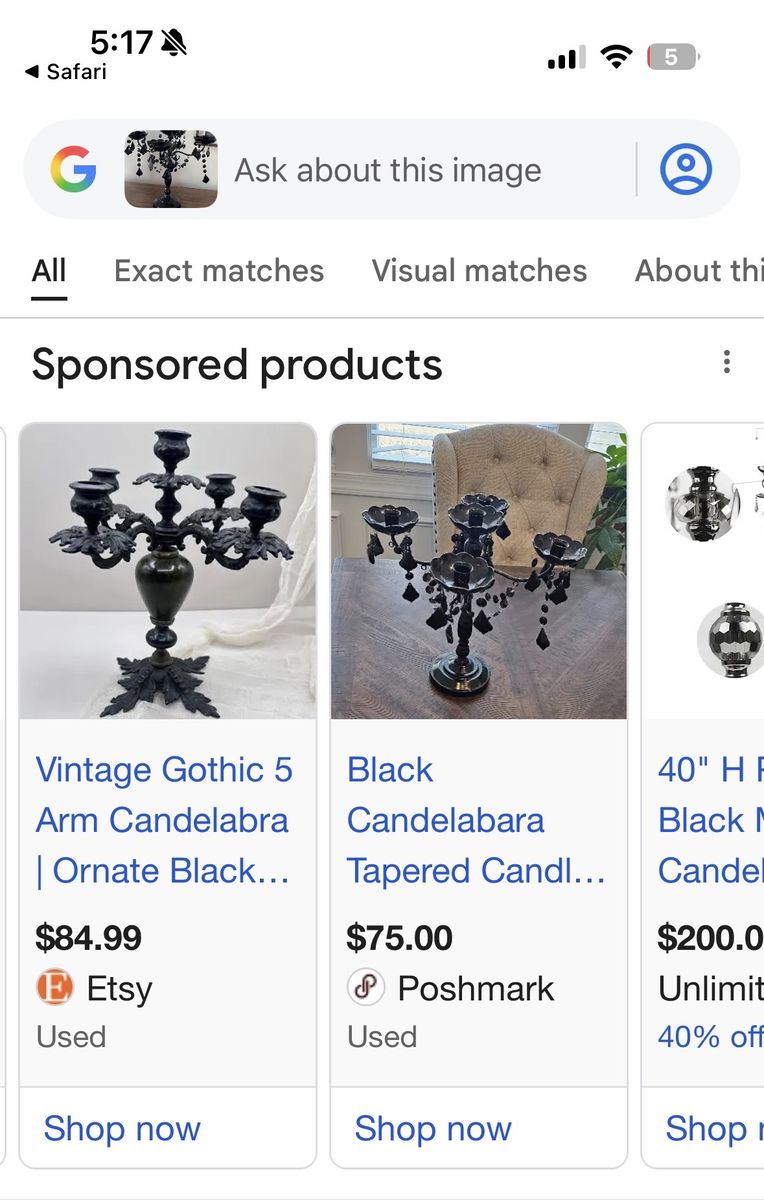The width and height of the screenshot is (764, 1200).
Task: Open the Vintage Gothic 5 Arm Candelabra listing
Action: (x=163, y=820)
